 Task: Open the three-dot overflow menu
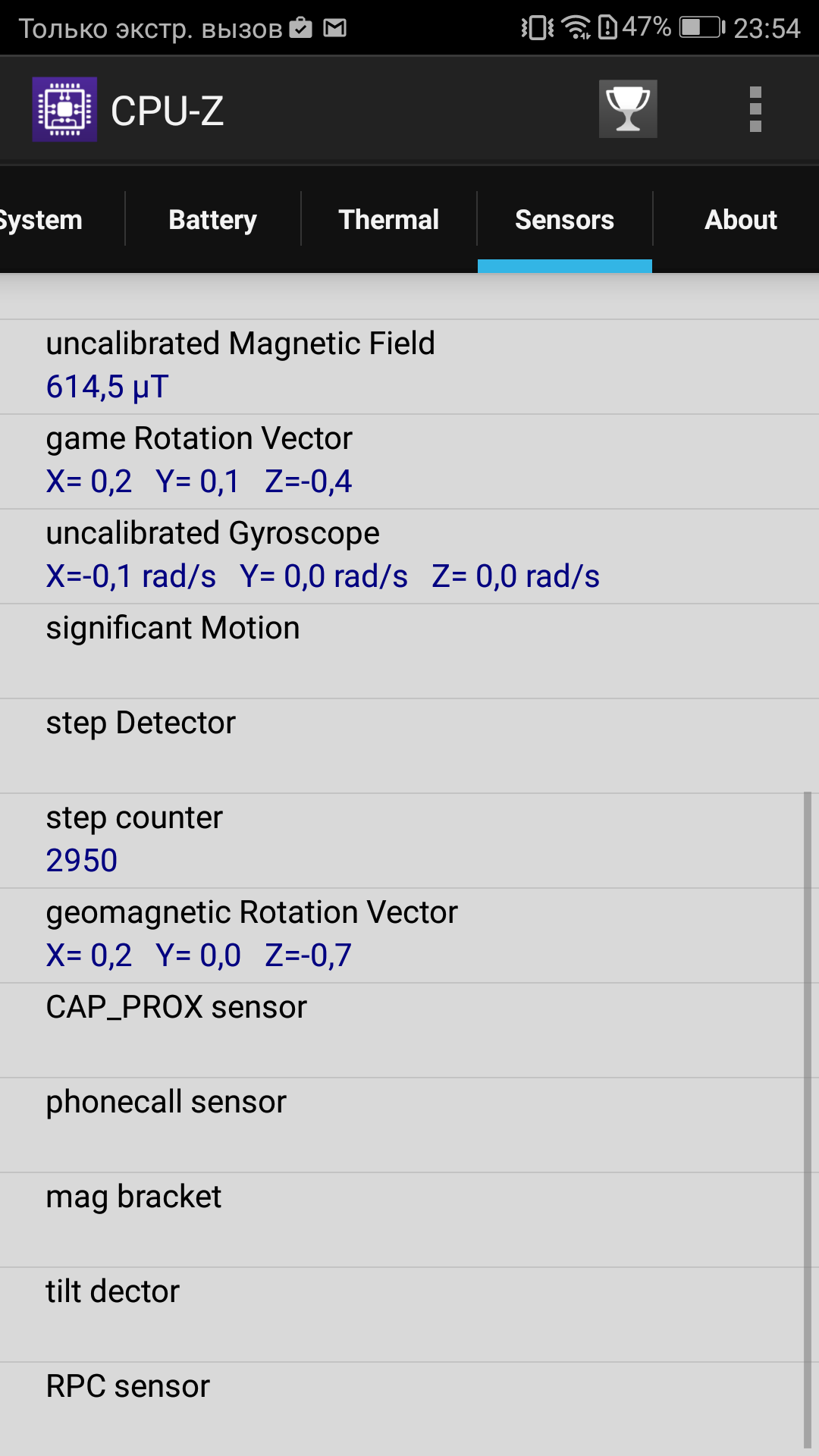[755, 109]
